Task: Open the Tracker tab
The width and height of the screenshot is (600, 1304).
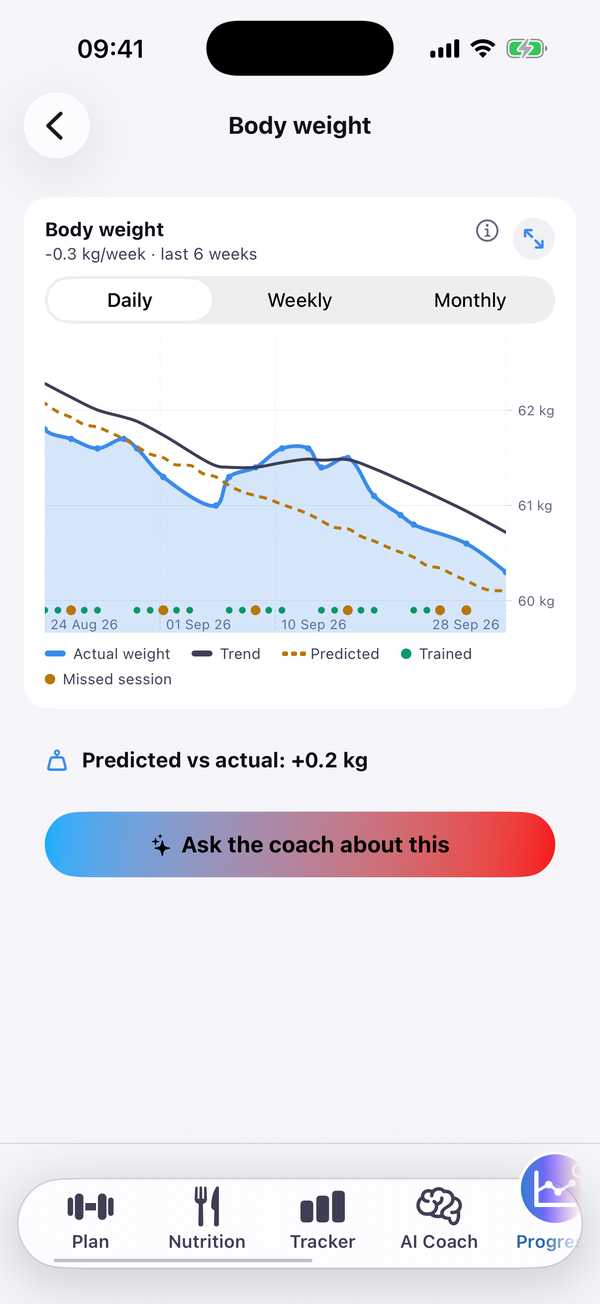Action: tap(322, 1220)
